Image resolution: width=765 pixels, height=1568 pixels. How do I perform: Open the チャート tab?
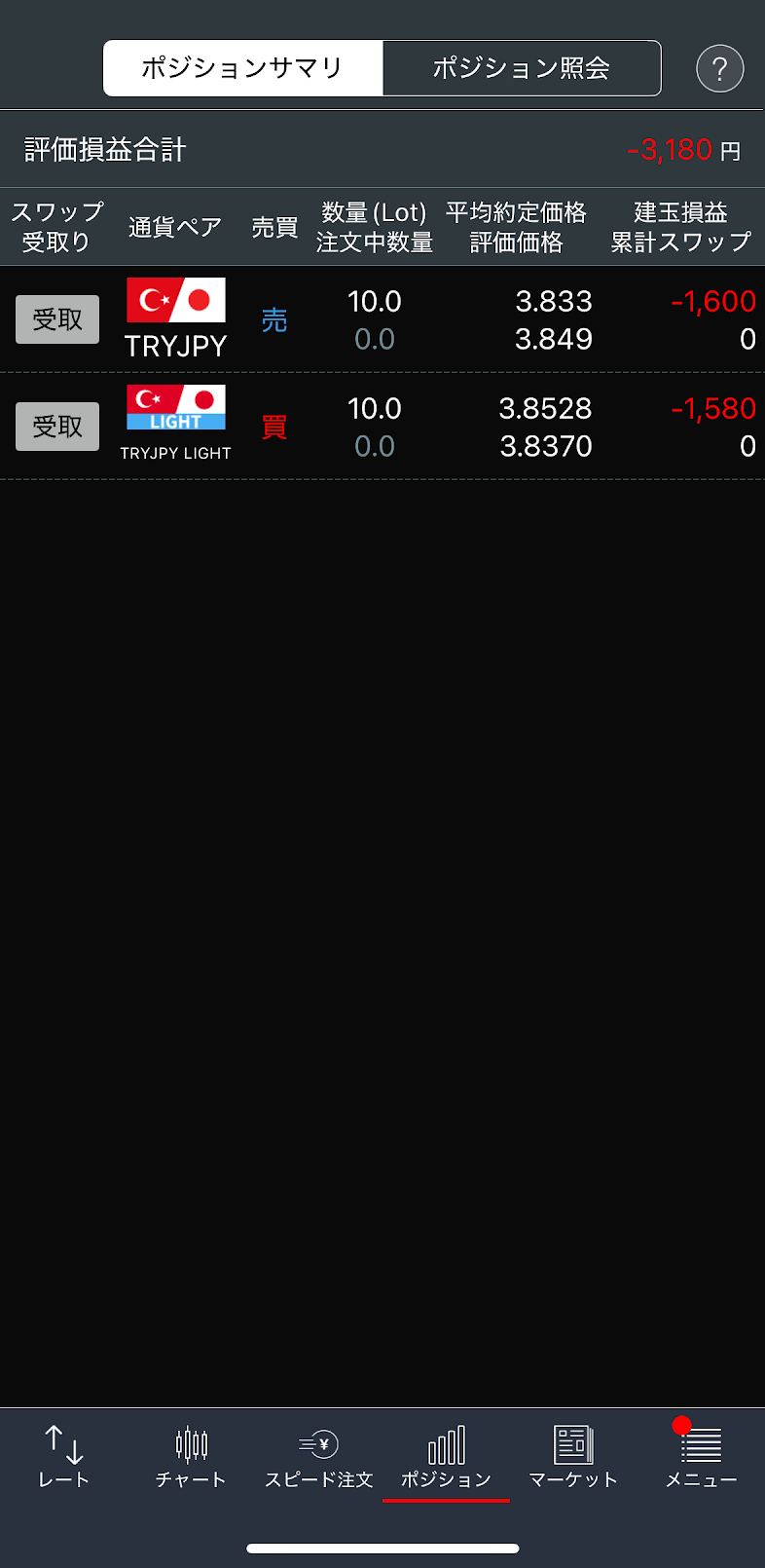(191, 1457)
